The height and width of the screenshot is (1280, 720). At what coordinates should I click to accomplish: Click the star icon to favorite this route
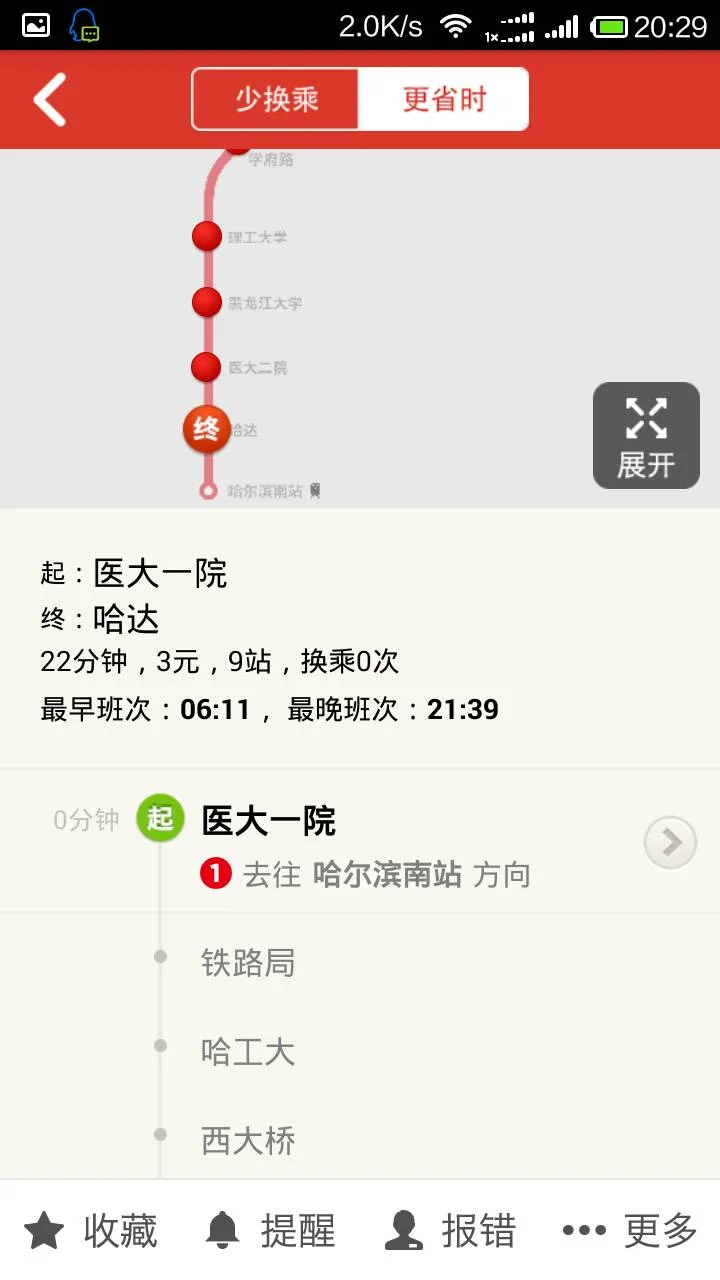tap(44, 1229)
